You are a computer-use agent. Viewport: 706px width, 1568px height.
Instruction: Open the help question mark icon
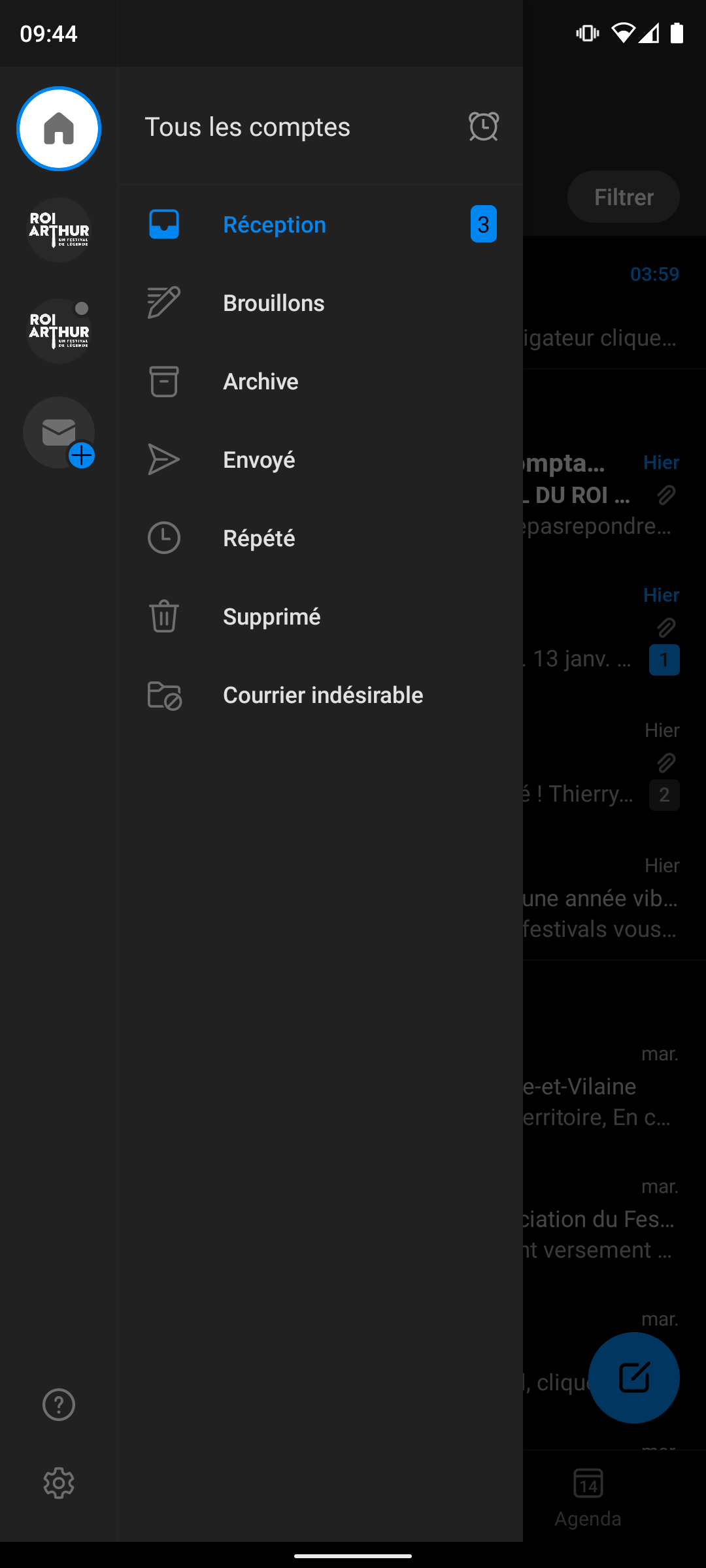(59, 1405)
